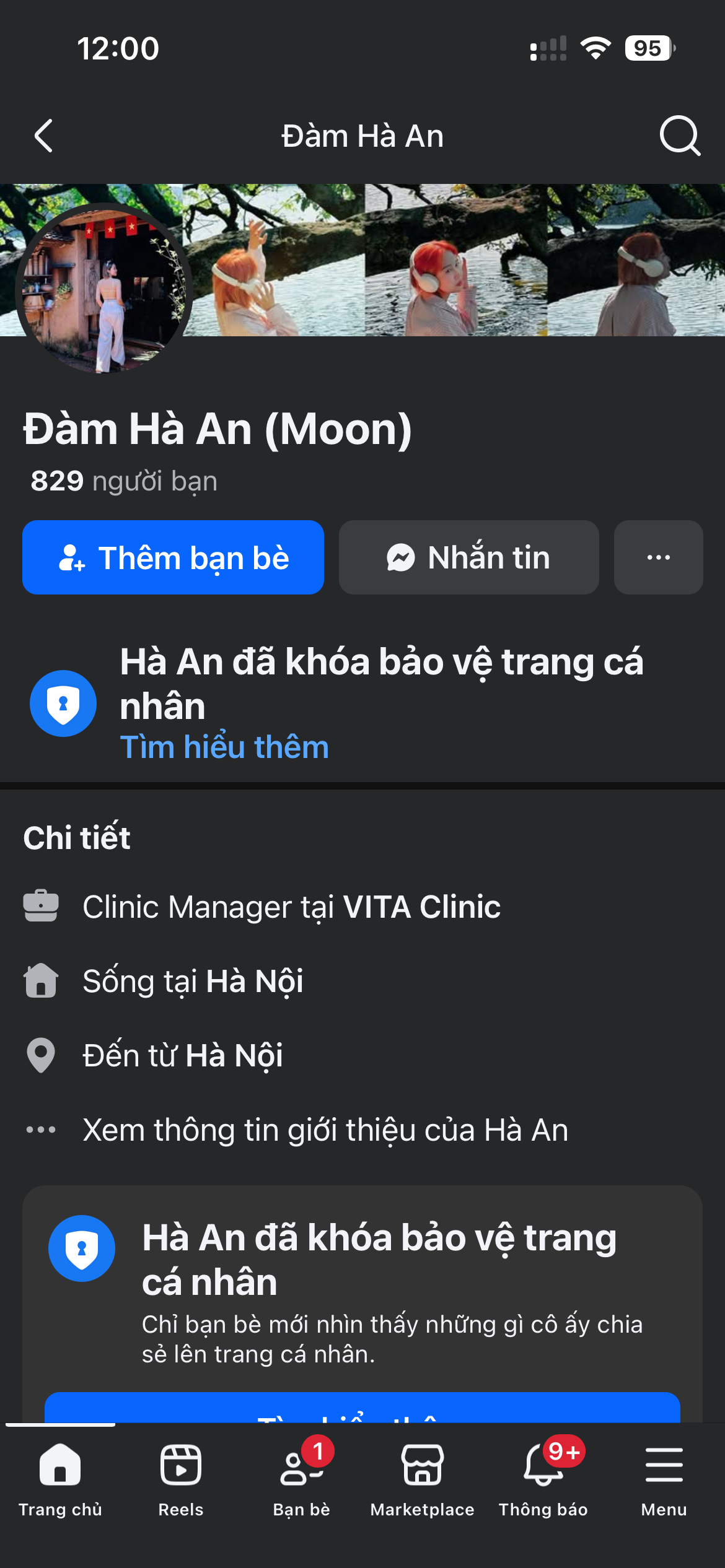Check the Thông báo notifications tab
The width and height of the screenshot is (725, 1568).
(x=543, y=1477)
